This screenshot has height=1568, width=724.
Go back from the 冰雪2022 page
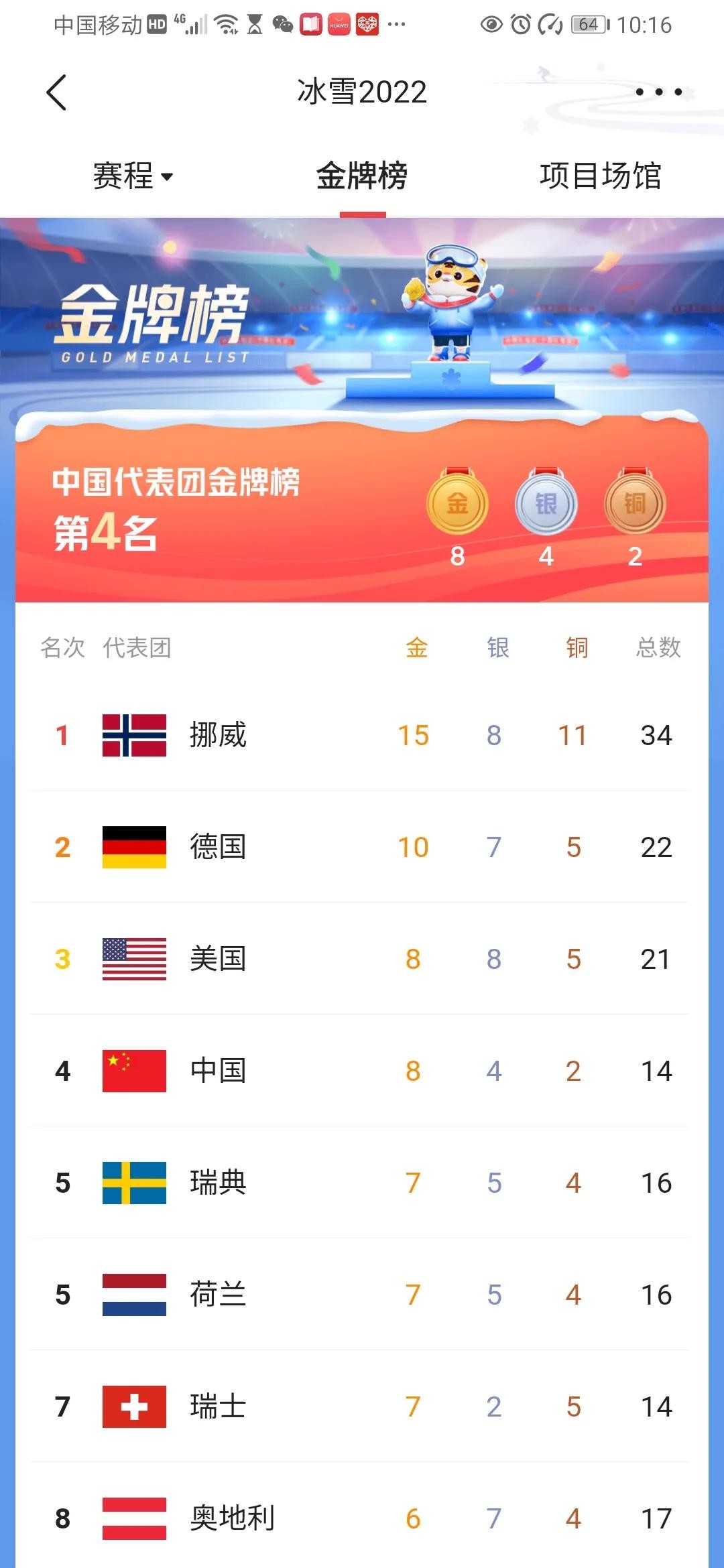(x=57, y=92)
